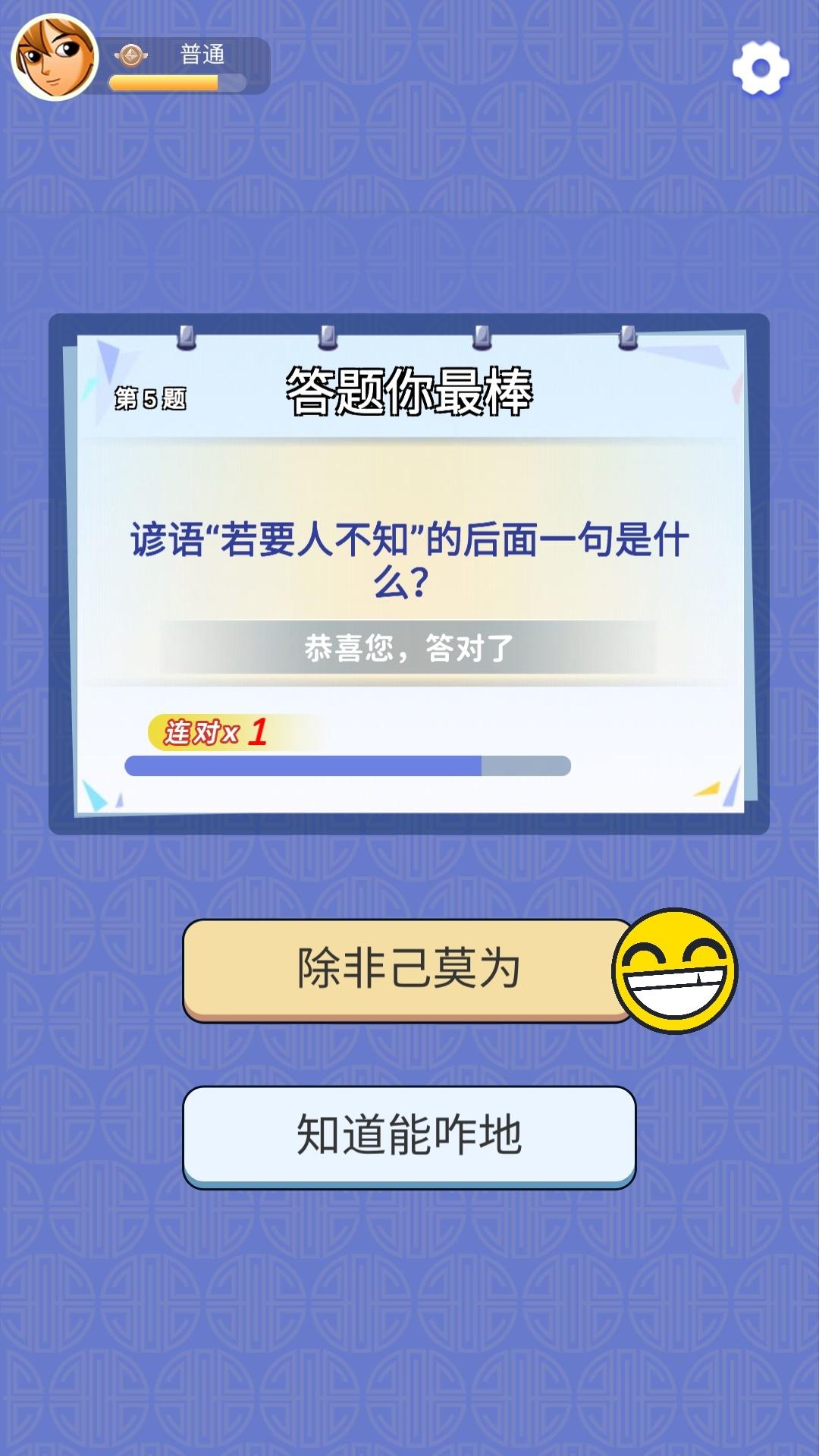Choose the answer 知道能咋地
This screenshot has width=819, height=1456.
[408, 1136]
